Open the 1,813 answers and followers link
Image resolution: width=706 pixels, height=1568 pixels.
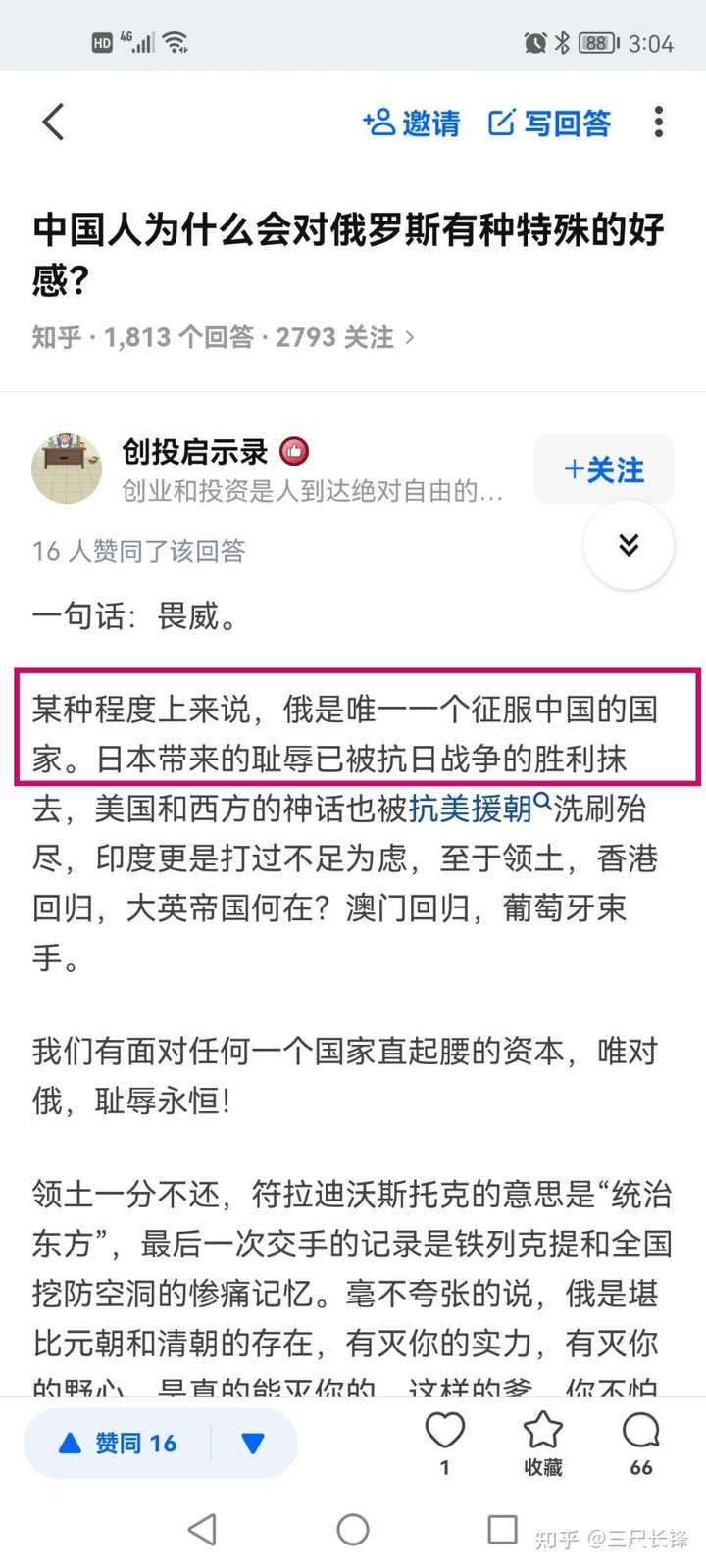coord(223,337)
